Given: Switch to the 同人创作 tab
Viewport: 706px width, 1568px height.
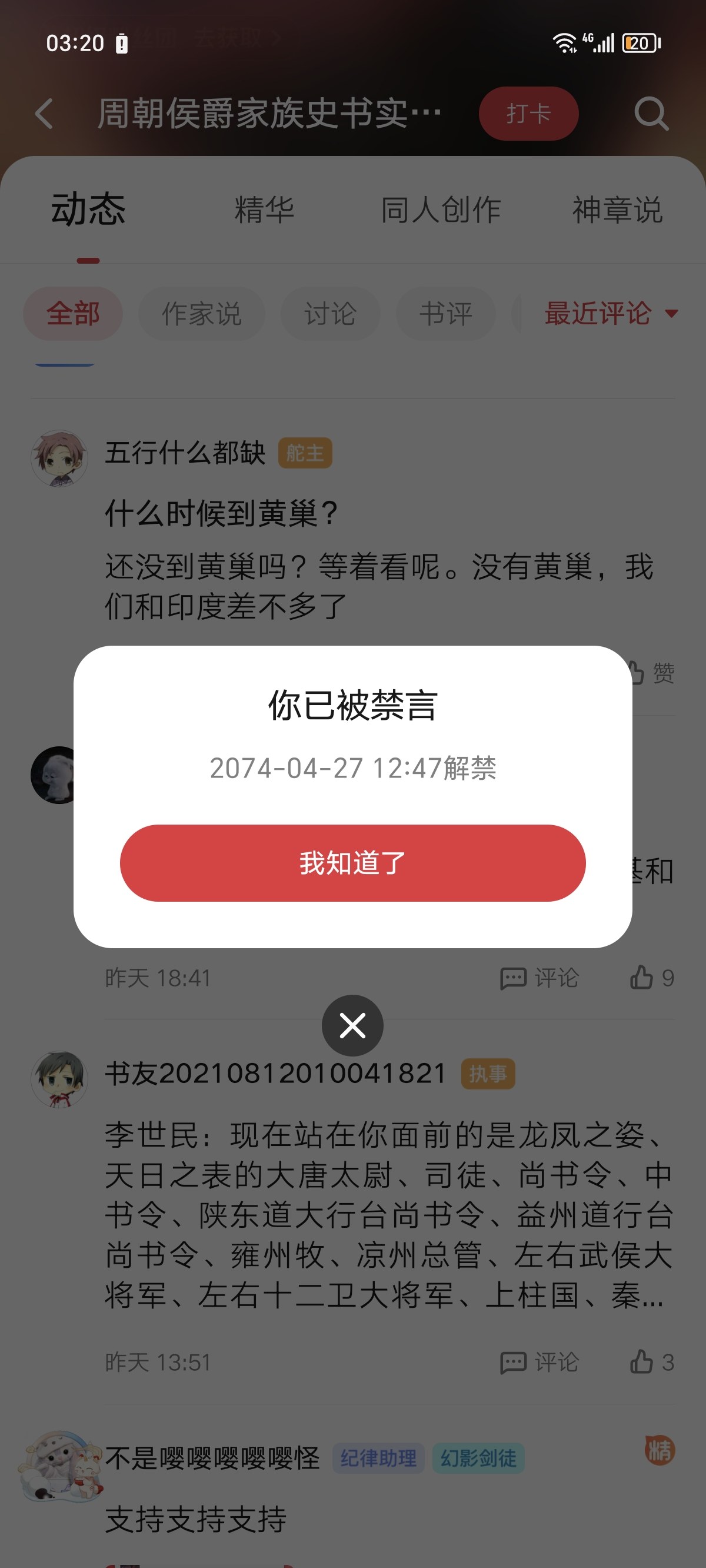Looking at the screenshot, I should (x=441, y=210).
